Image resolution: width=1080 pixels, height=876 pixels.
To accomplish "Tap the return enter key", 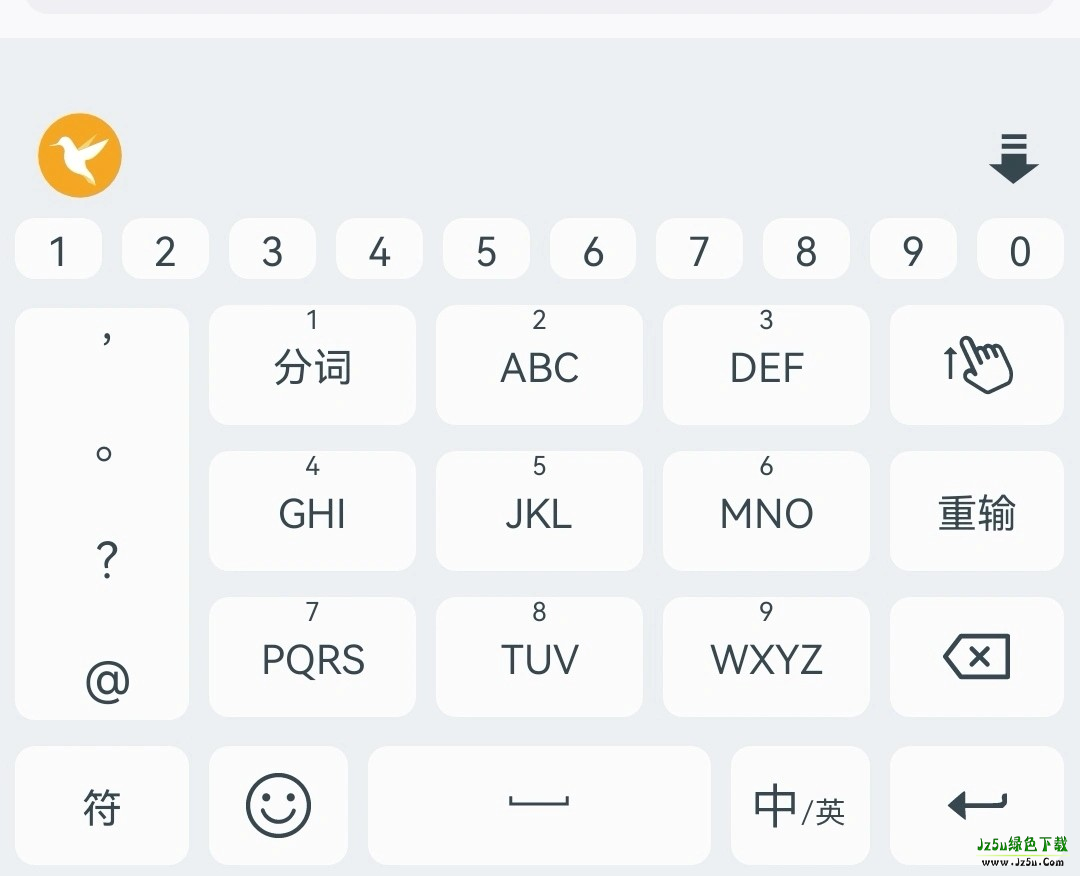I will 976,805.
